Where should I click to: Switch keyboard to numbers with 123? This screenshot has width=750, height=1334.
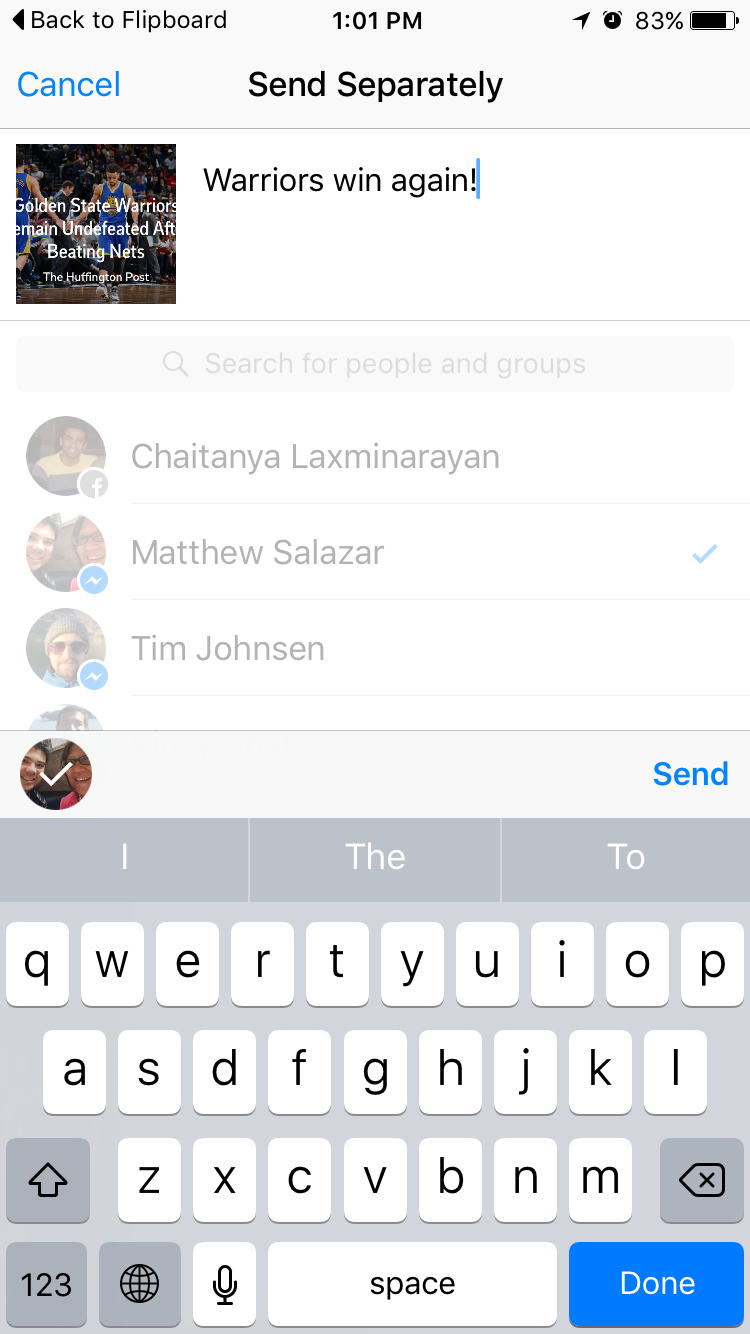point(47,1284)
